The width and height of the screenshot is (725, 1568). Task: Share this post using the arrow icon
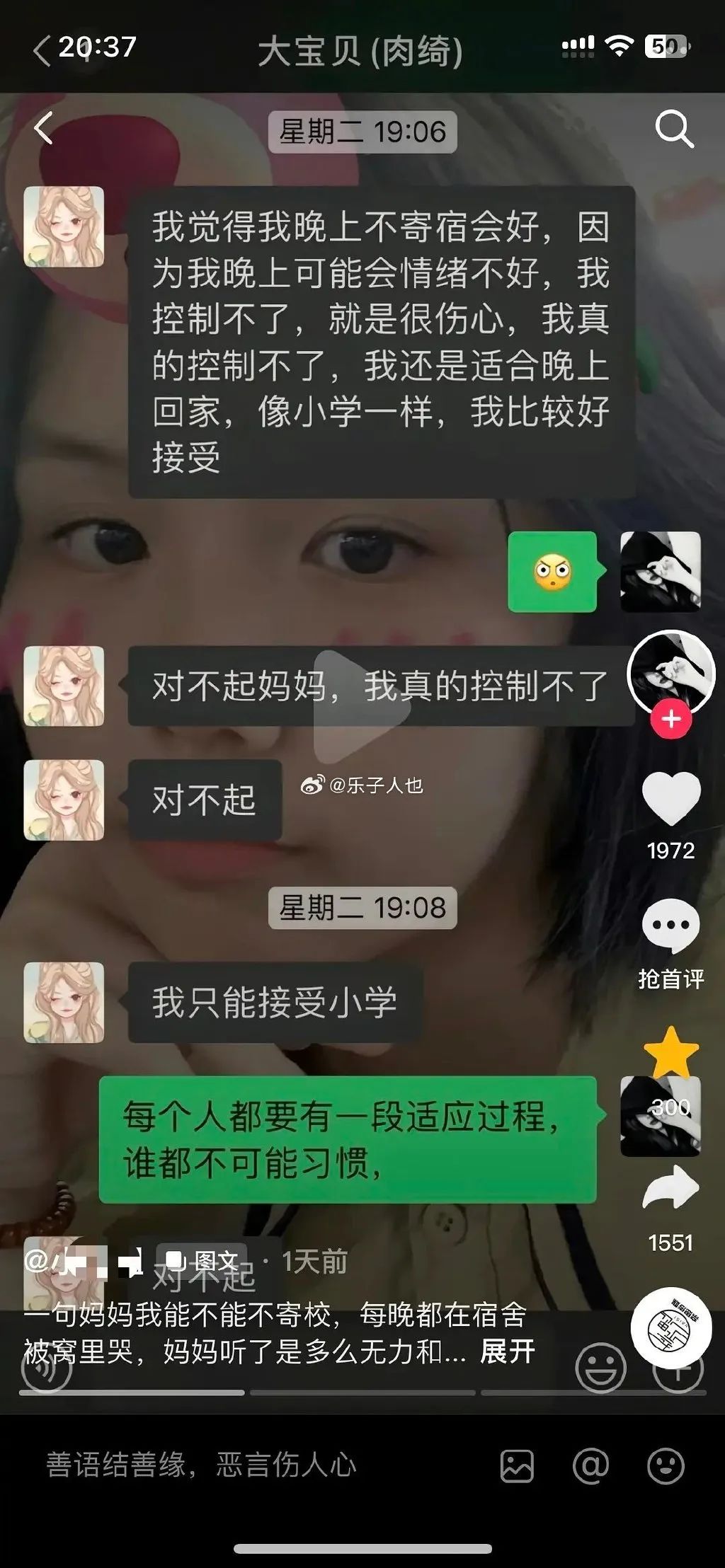pos(670,1189)
